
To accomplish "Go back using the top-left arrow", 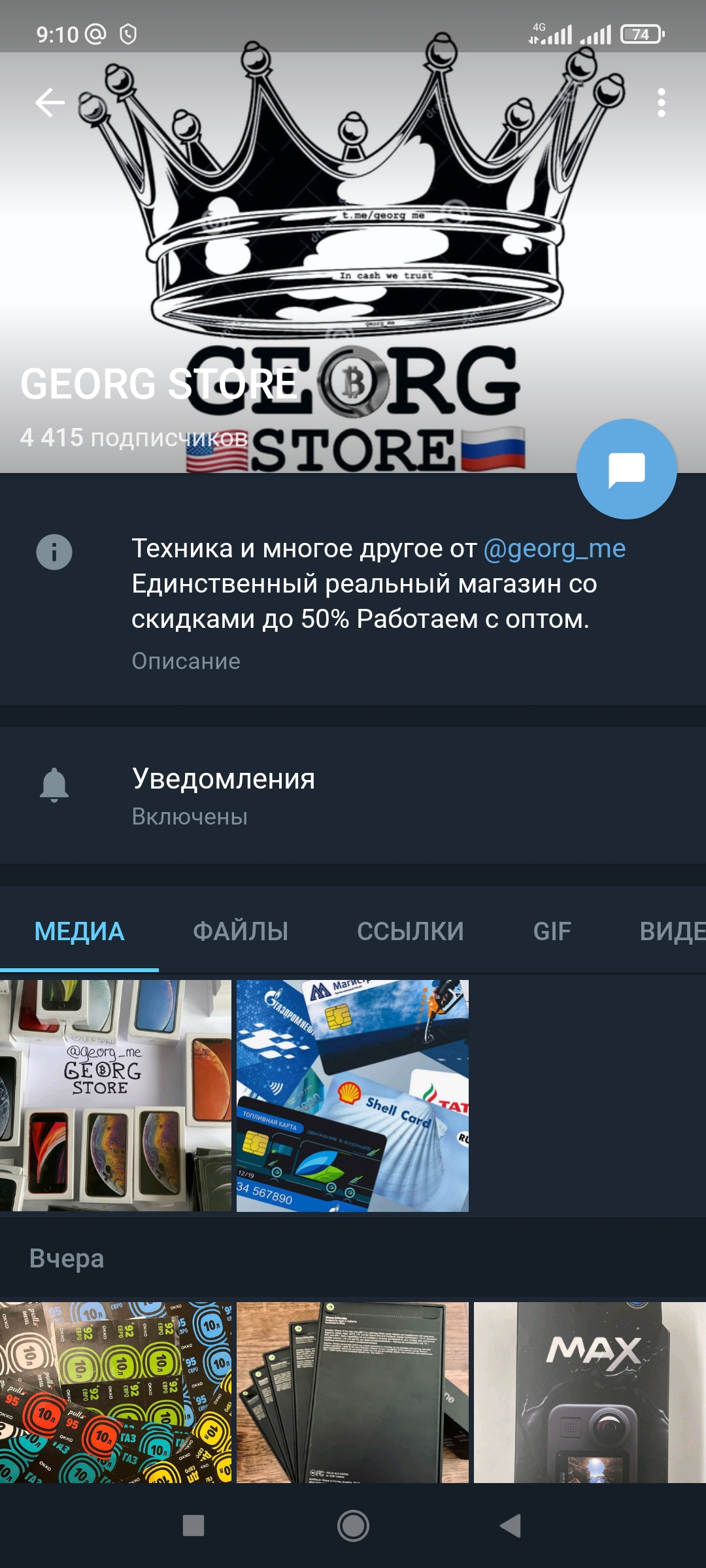I will [50, 103].
